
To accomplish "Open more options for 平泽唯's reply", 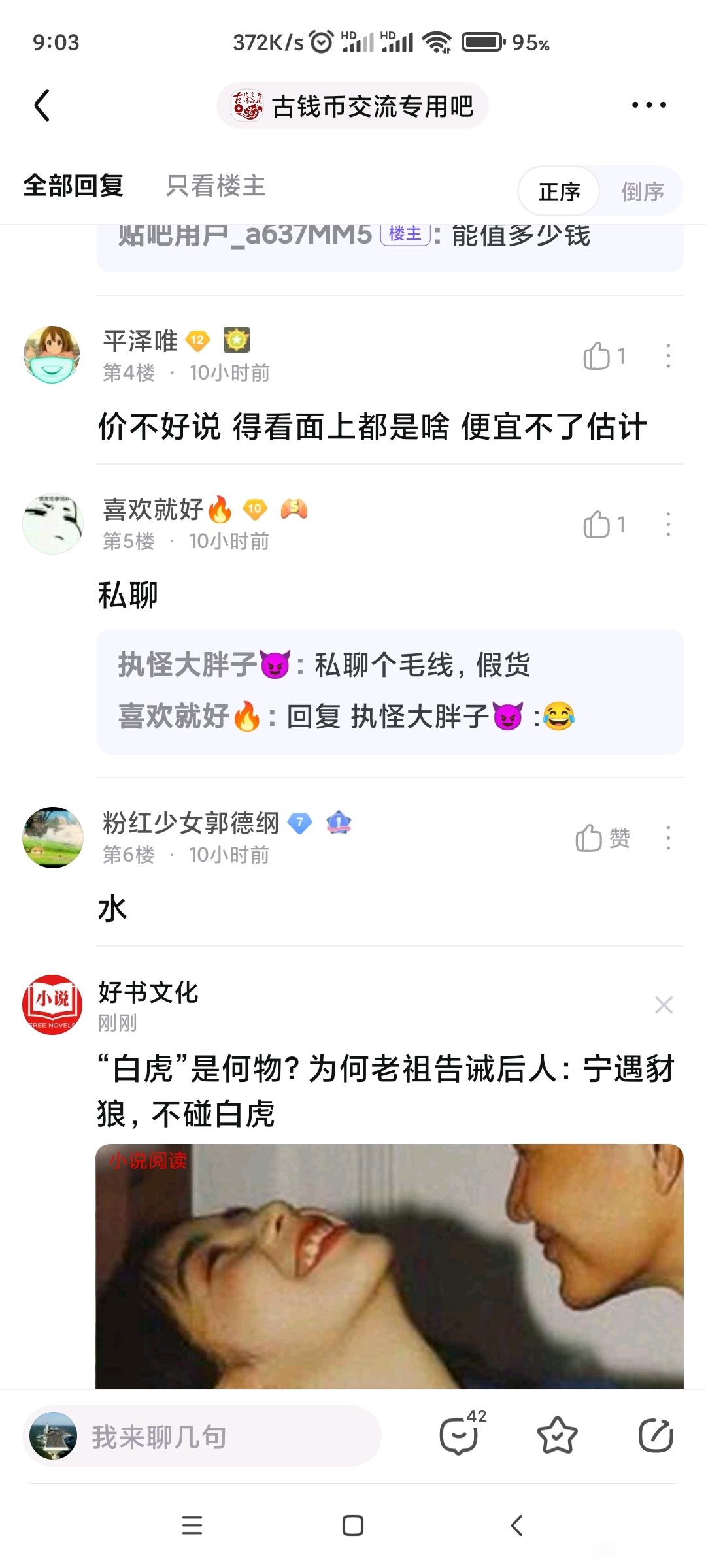I will 667,356.
